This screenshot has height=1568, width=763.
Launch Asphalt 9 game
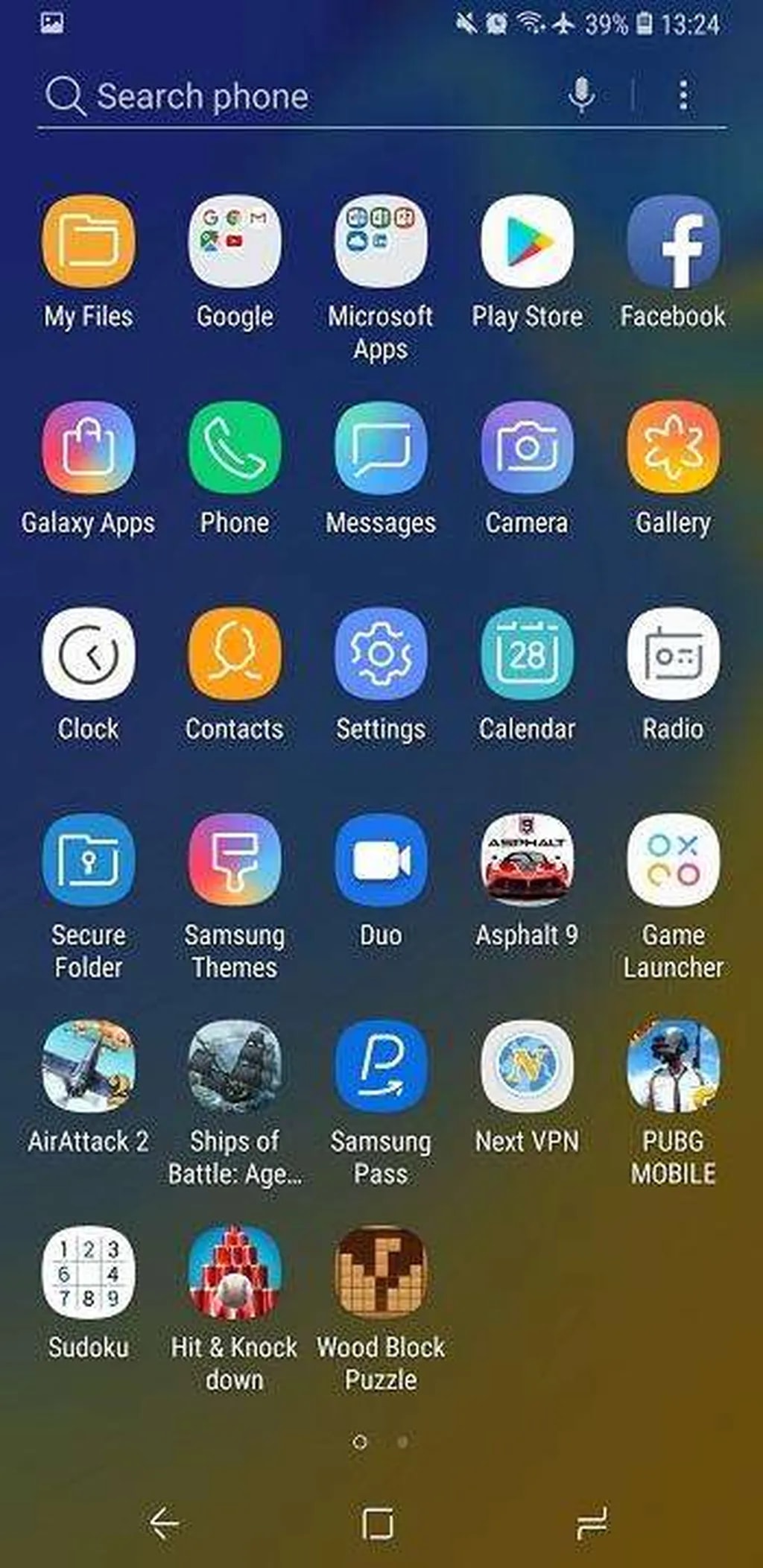[x=527, y=862]
